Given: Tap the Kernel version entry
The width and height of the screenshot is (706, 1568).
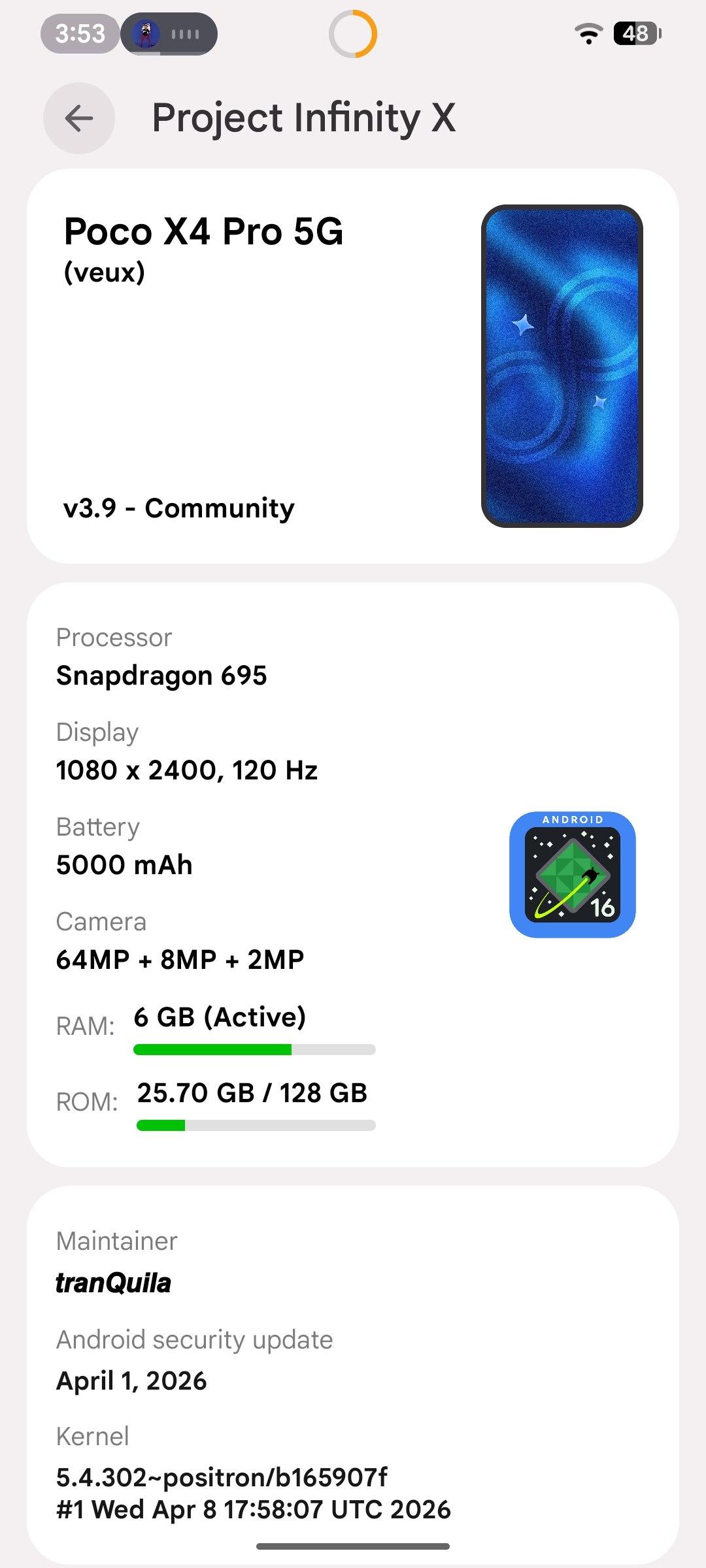Looking at the screenshot, I should coord(253,1475).
